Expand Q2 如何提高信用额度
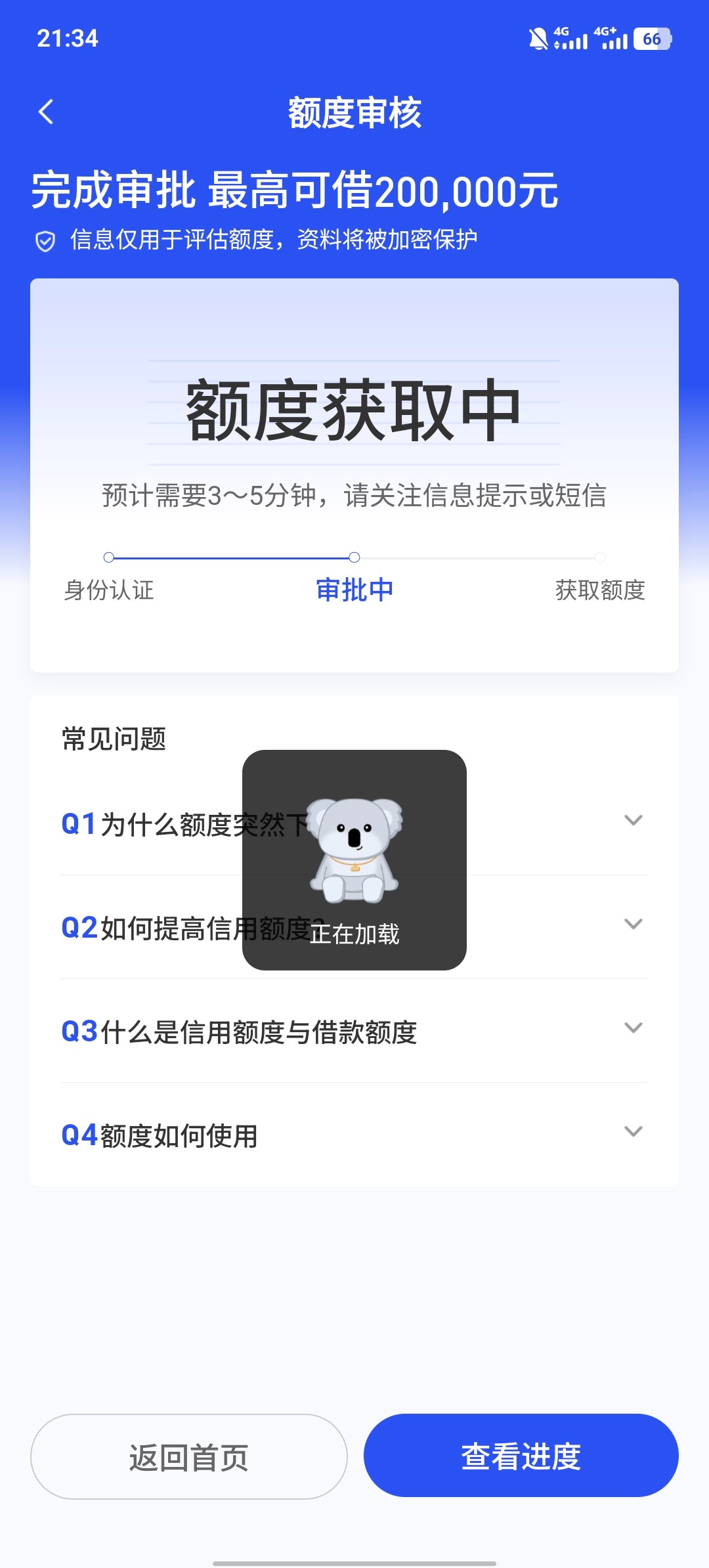 coord(633,925)
